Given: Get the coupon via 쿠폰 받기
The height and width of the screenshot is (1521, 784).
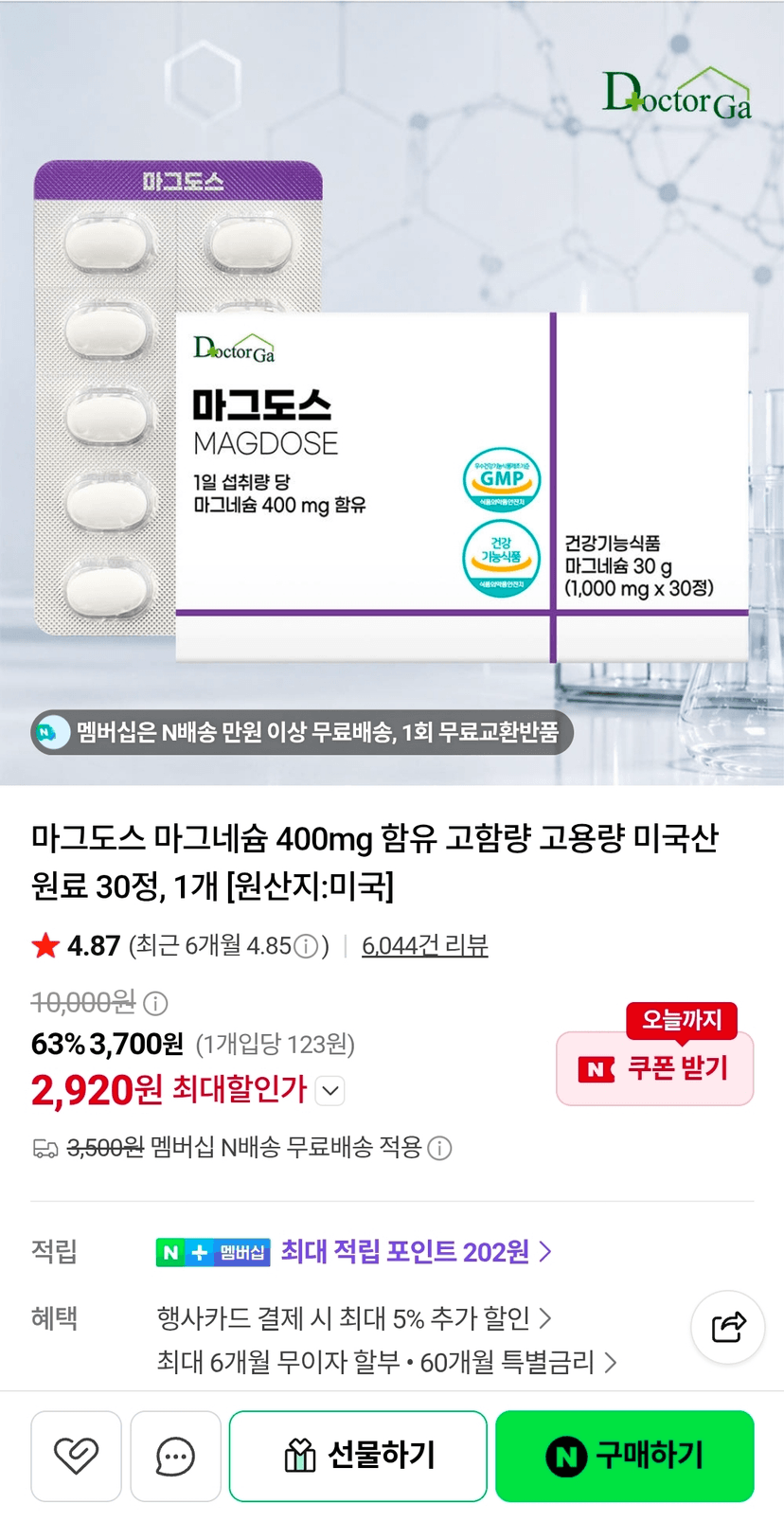Looking at the screenshot, I should point(654,1068).
